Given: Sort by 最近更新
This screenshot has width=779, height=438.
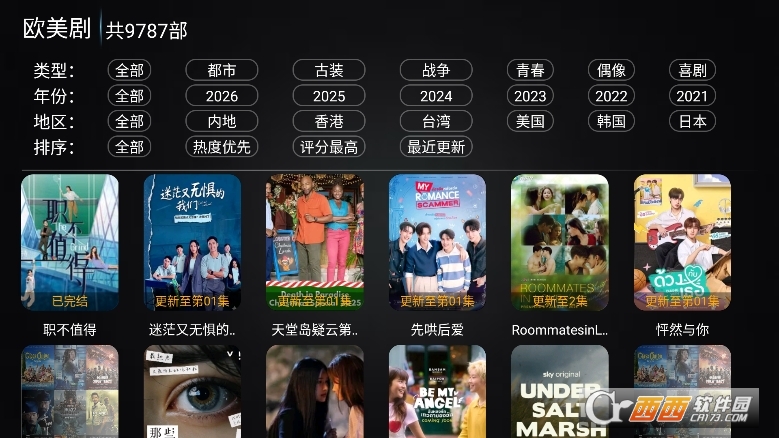Looking at the screenshot, I should [436, 147].
